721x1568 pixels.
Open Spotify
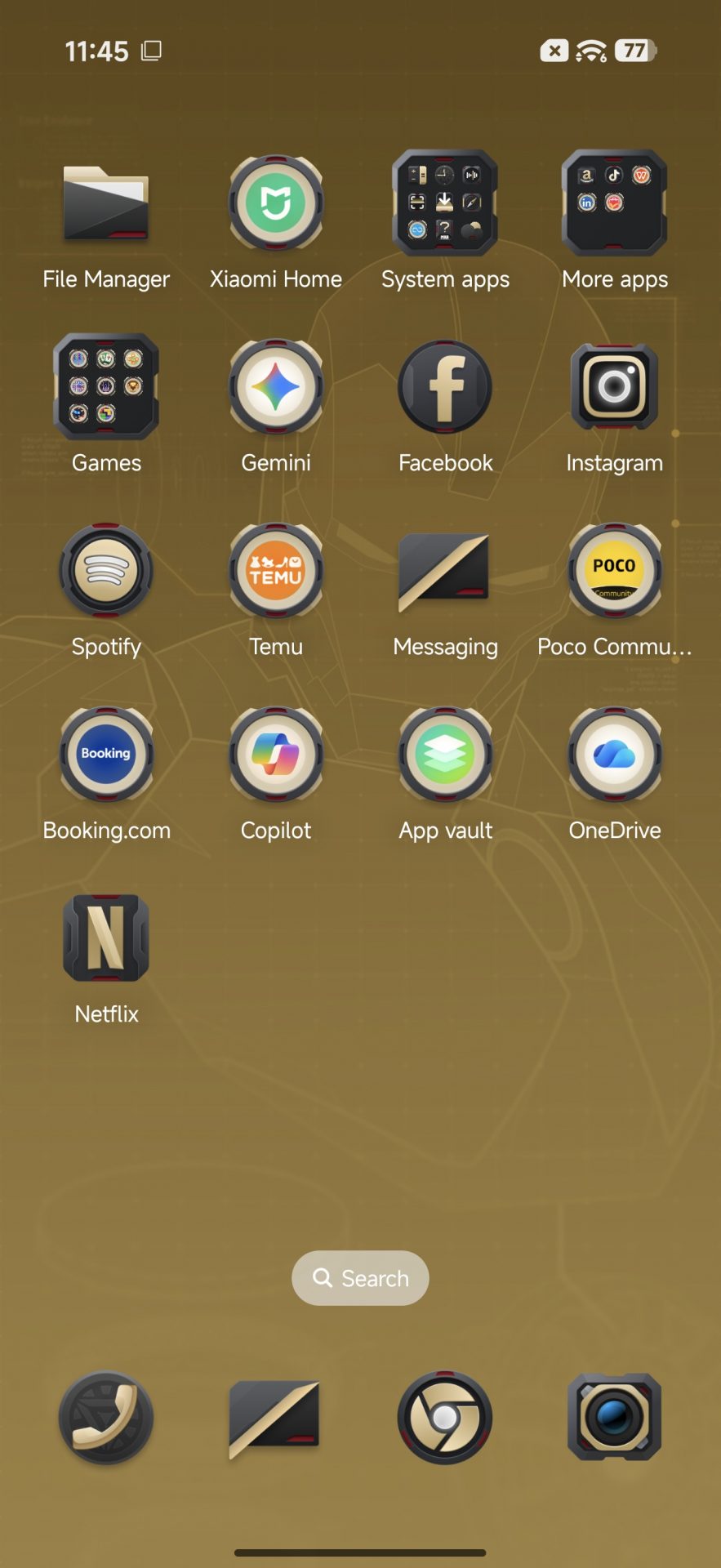pos(106,571)
